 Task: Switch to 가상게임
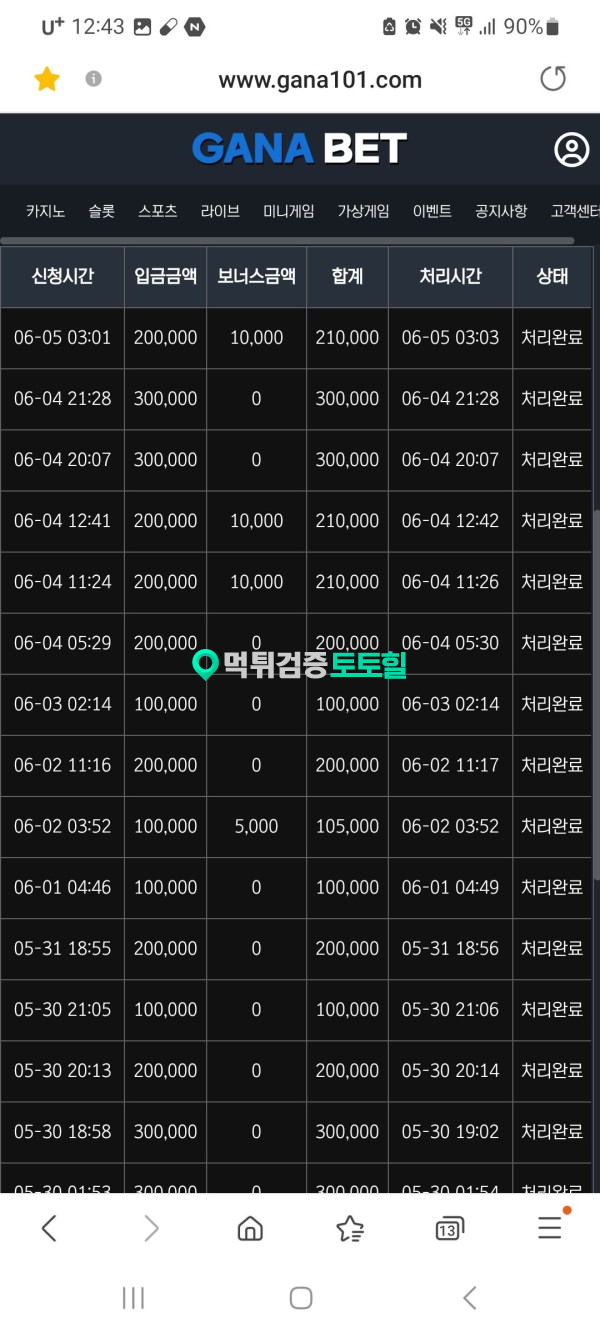(363, 211)
